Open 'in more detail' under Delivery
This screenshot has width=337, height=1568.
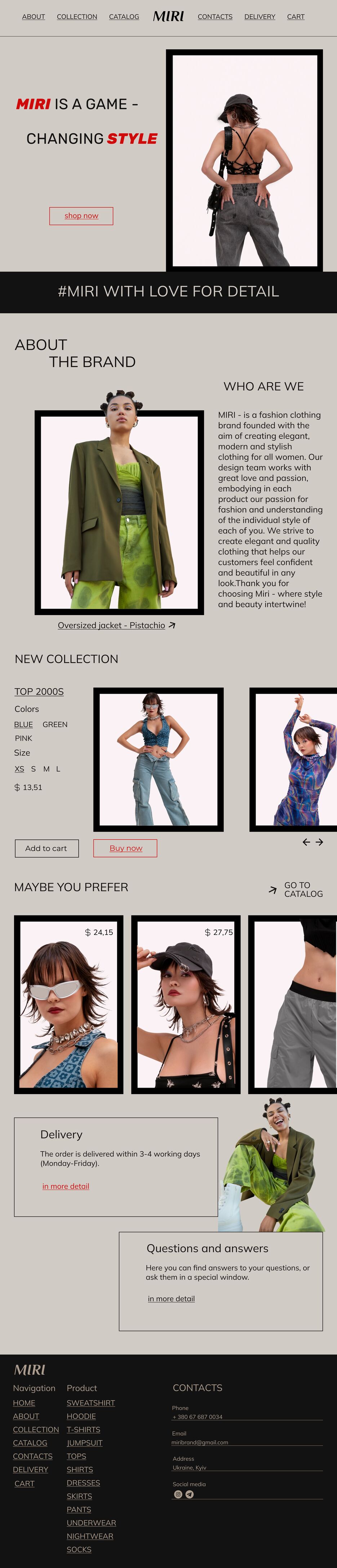tap(66, 1186)
